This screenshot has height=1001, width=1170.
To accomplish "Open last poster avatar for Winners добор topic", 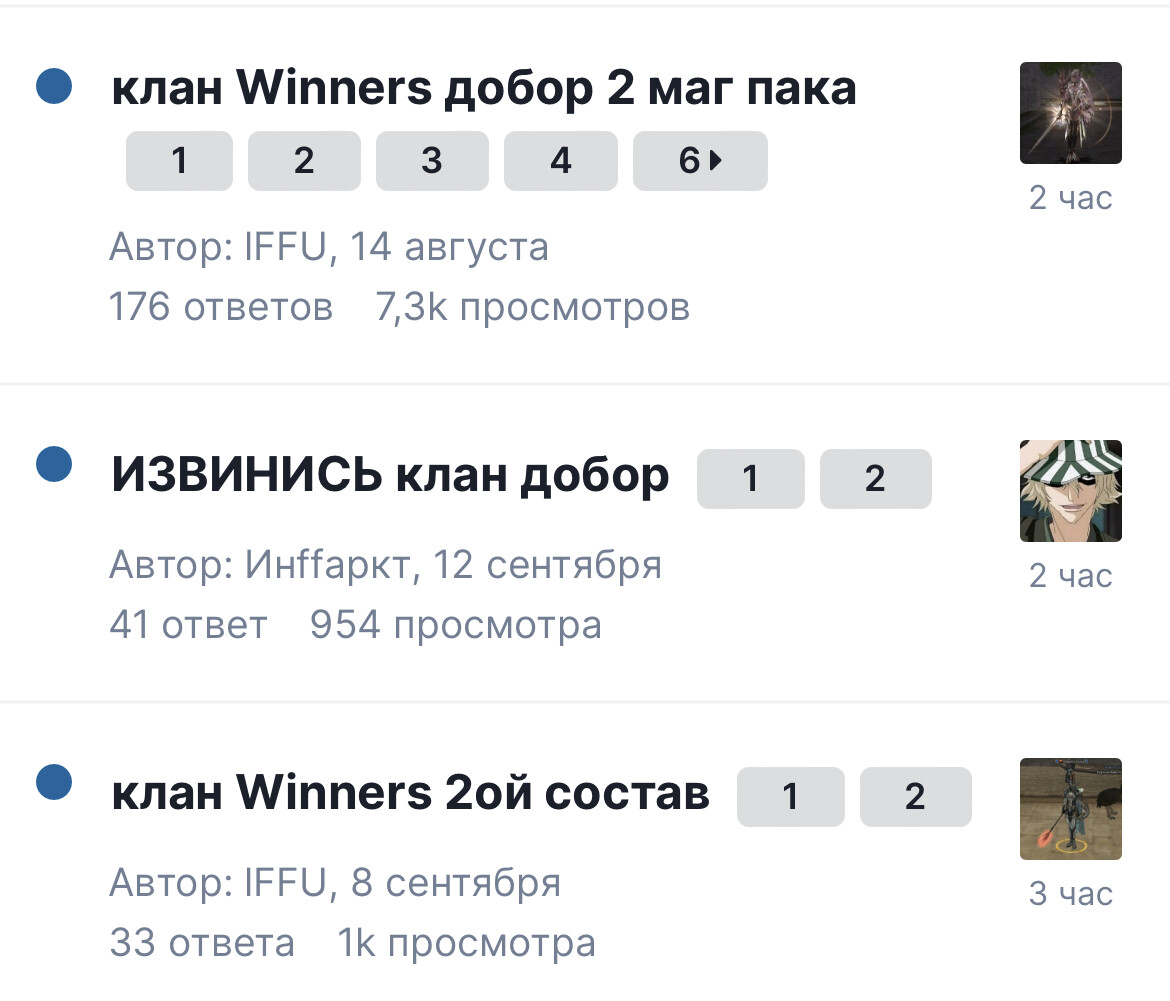I will pyautogui.click(x=1070, y=113).
